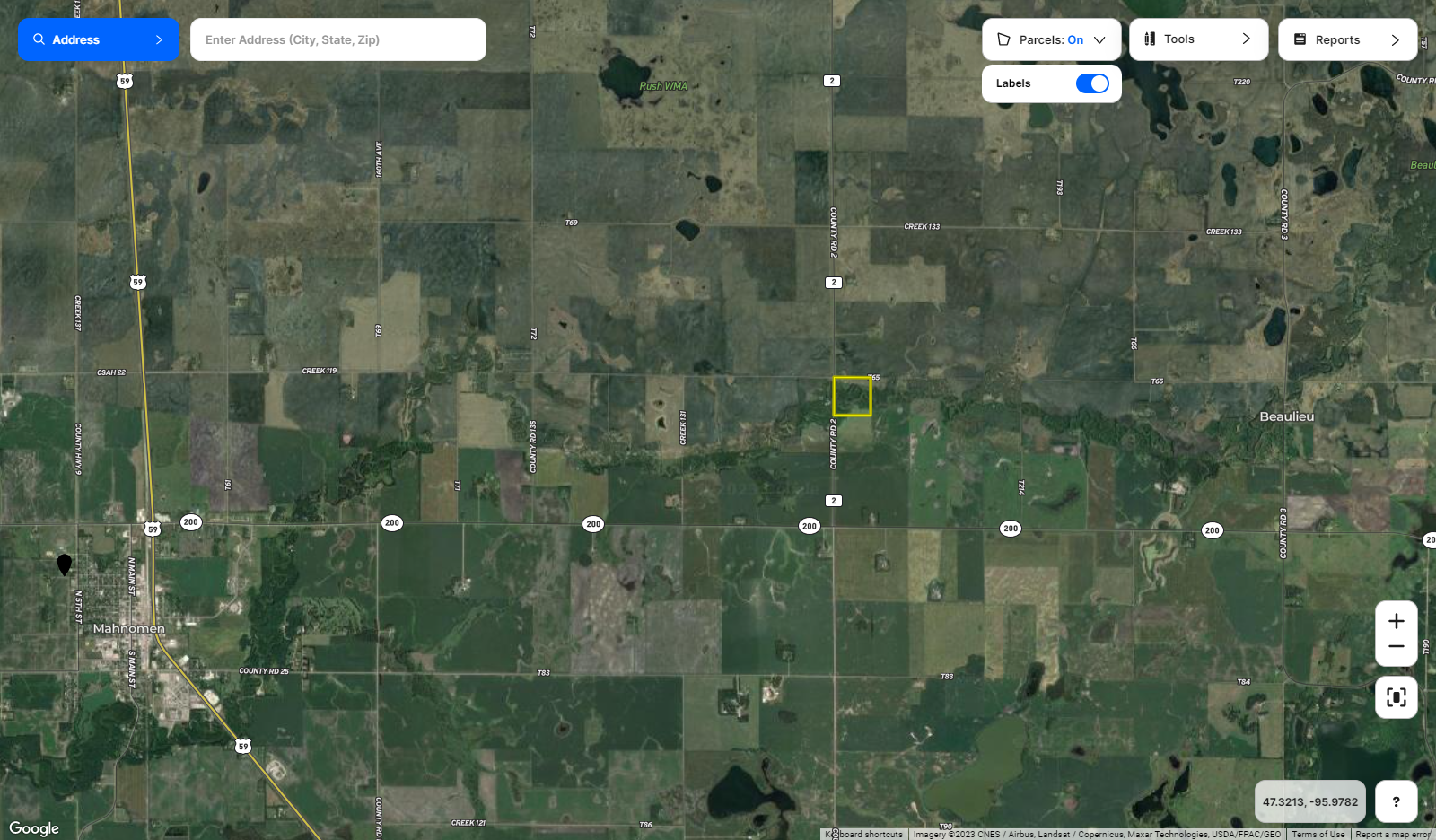Tap the recenter location target button
This screenshot has height=840, width=1436.
pos(1396,697)
